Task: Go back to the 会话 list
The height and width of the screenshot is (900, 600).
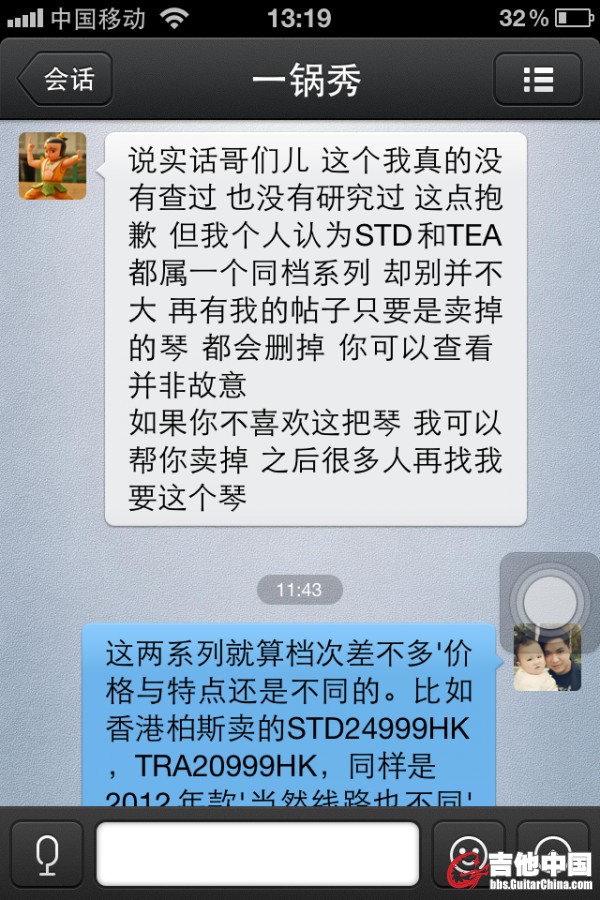Action: tap(65, 80)
